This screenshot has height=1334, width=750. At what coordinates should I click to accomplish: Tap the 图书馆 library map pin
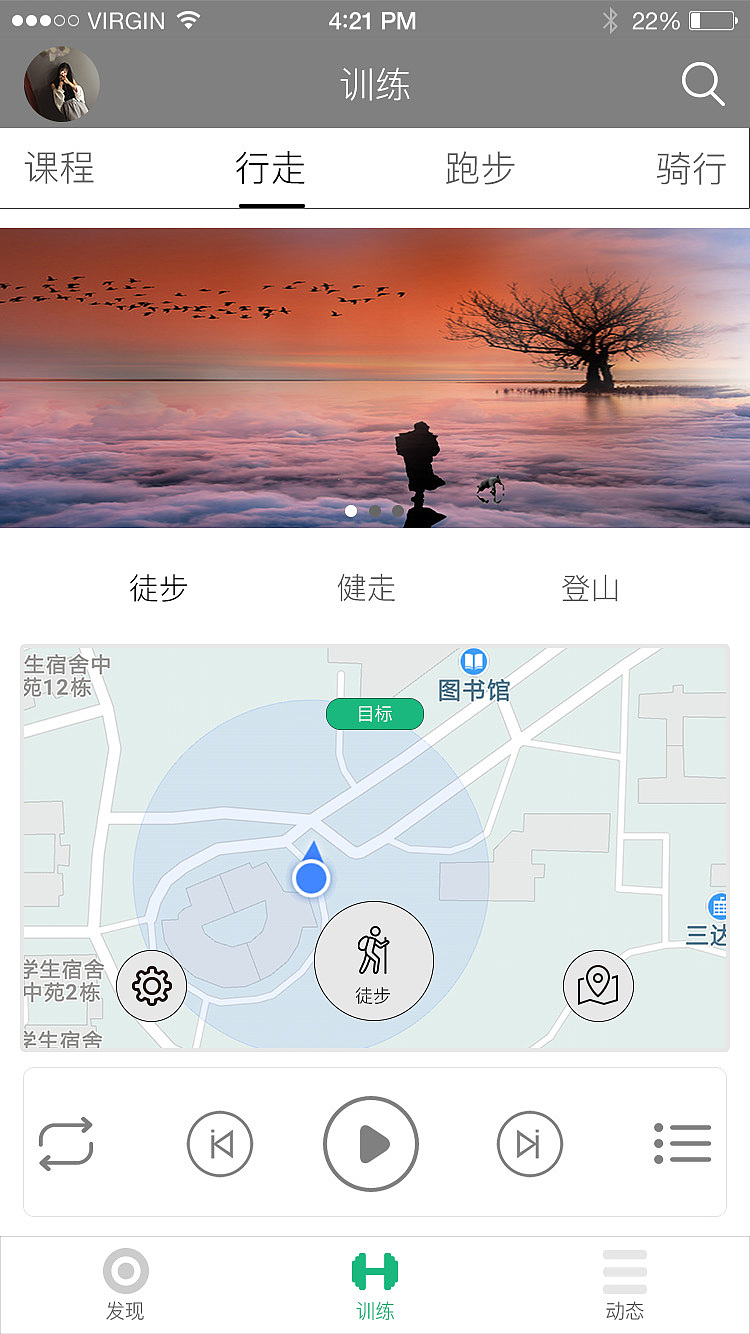tap(472, 662)
